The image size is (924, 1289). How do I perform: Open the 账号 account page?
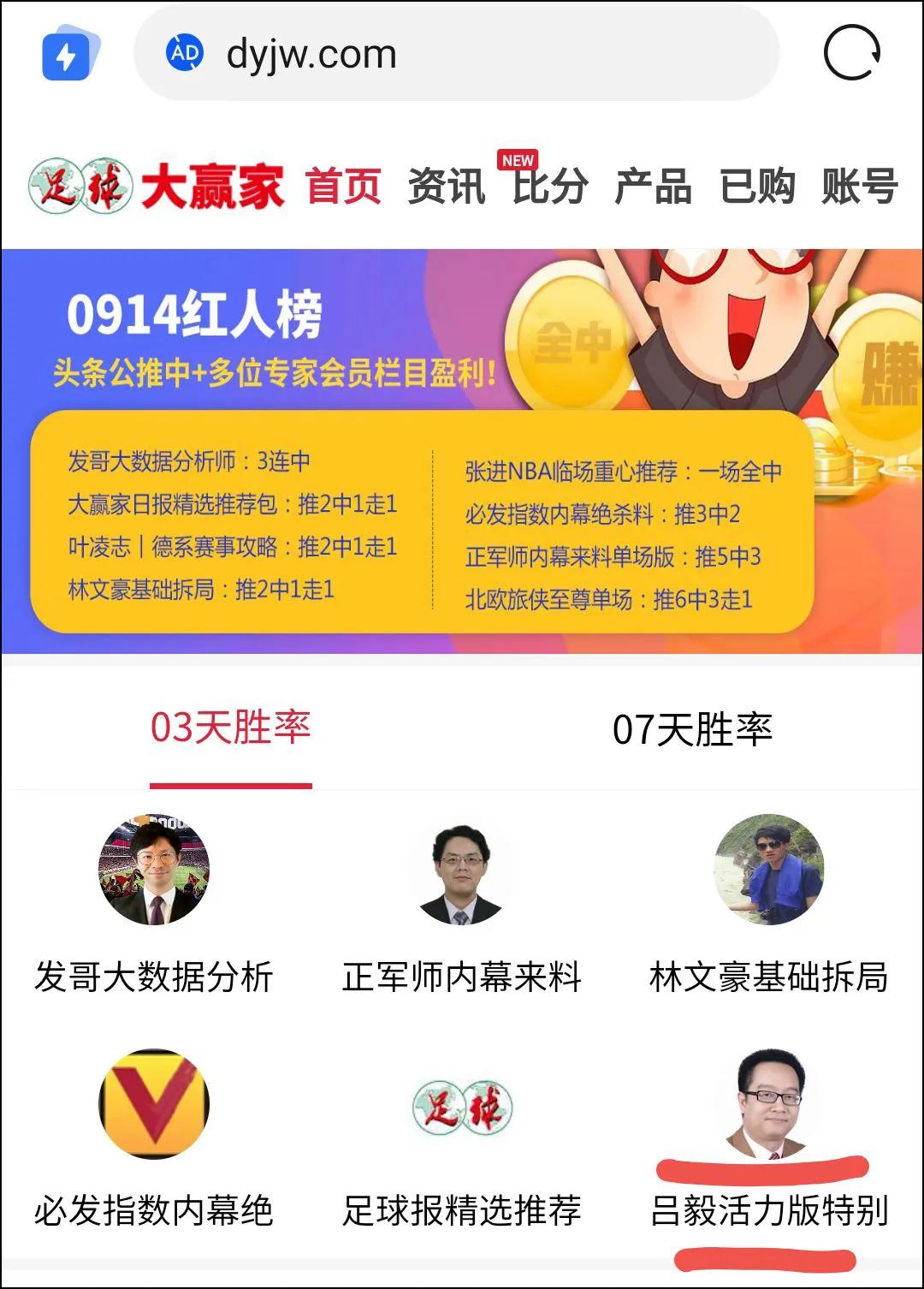860,186
